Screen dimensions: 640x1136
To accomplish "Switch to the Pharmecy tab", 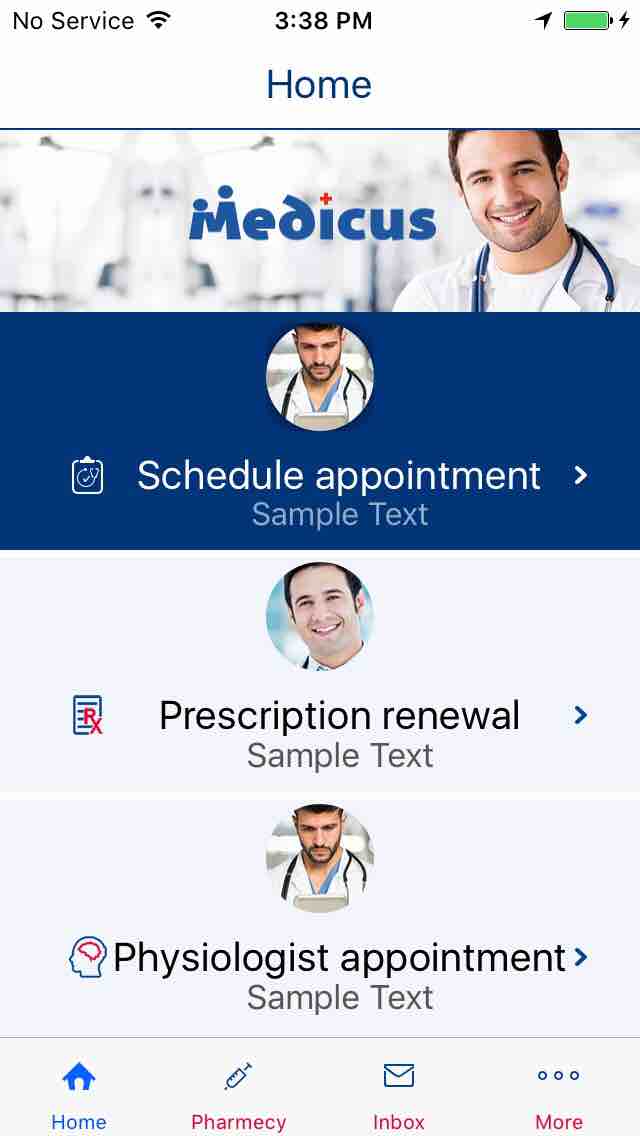I will tap(238, 1092).
